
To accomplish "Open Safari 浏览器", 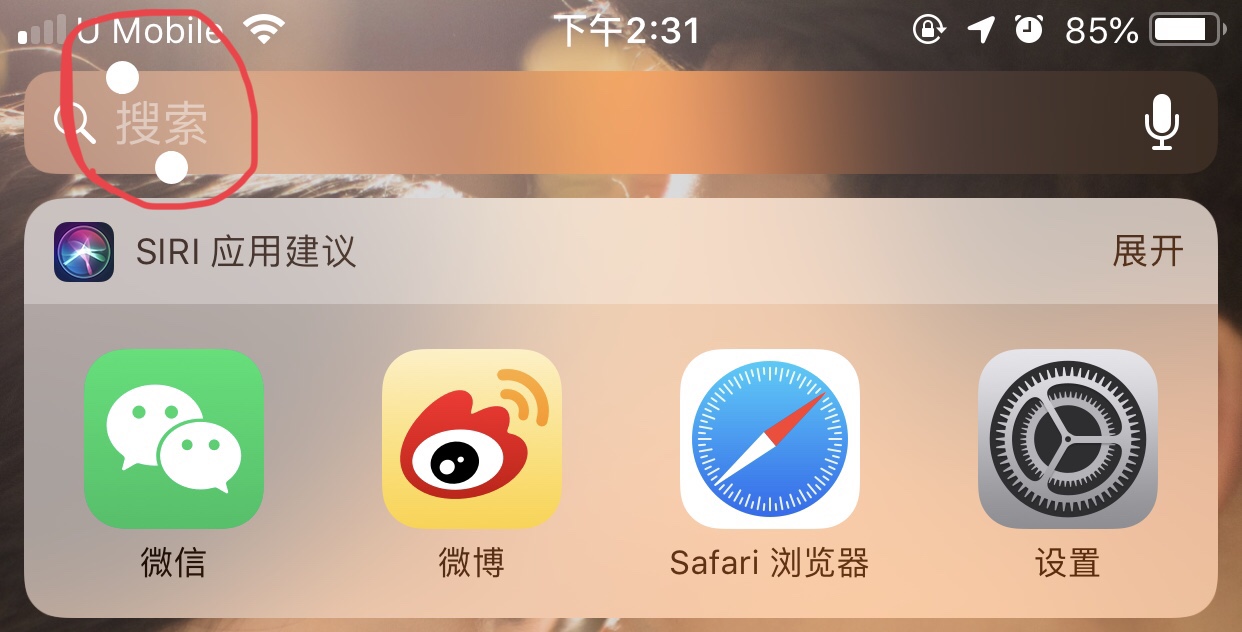I will point(769,439).
